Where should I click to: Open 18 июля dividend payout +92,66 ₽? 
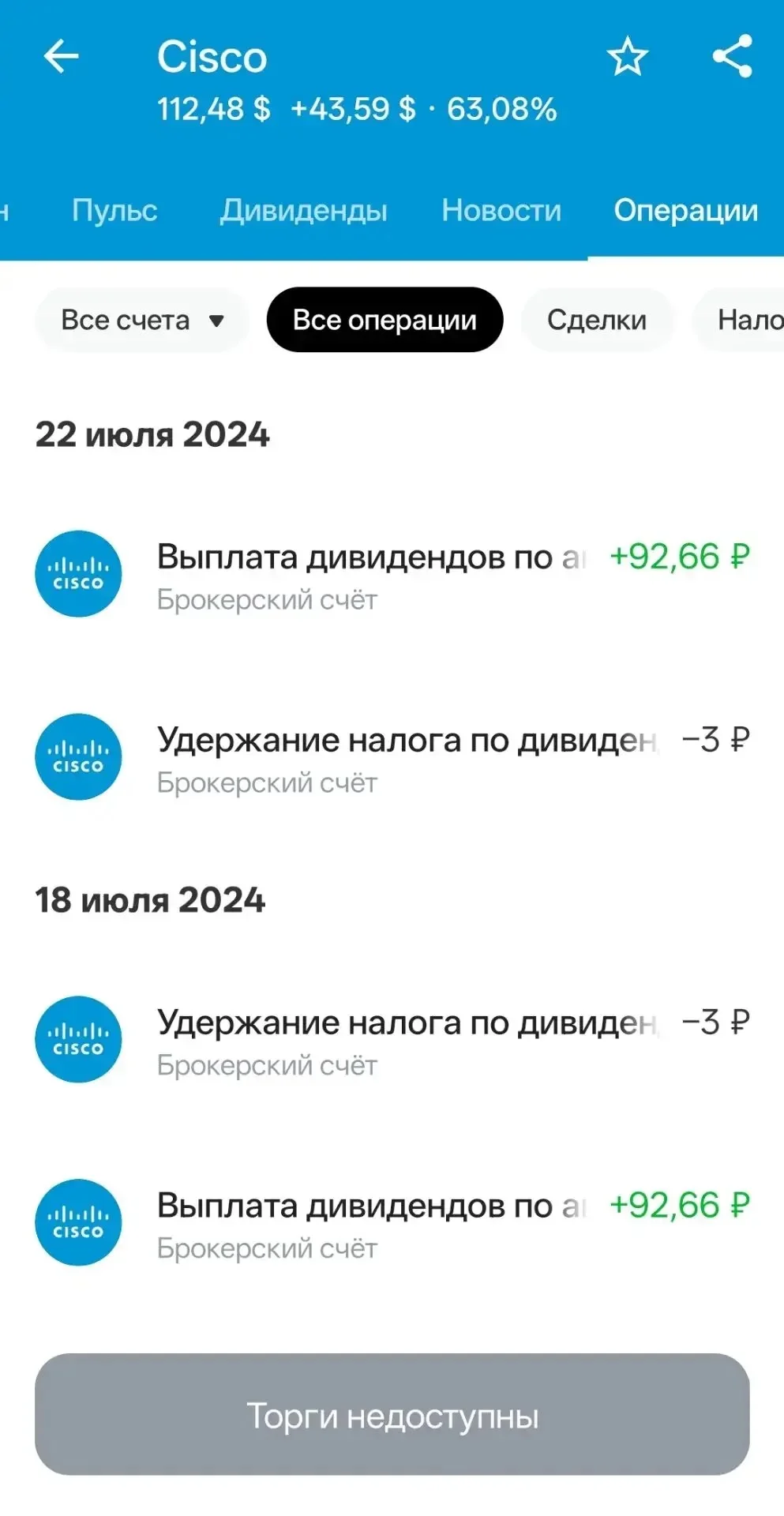[392, 1223]
